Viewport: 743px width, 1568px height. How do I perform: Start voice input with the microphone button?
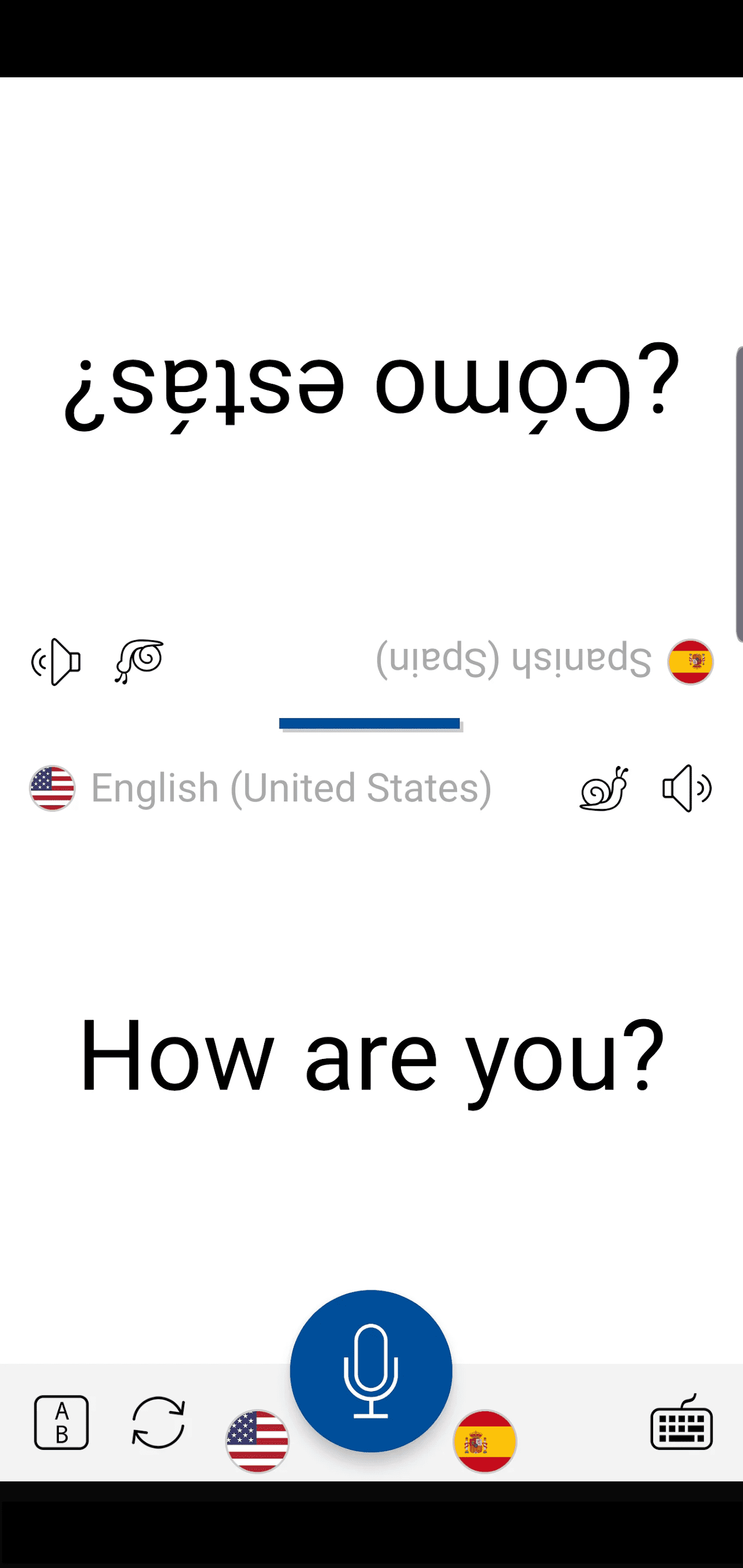(x=371, y=1371)
